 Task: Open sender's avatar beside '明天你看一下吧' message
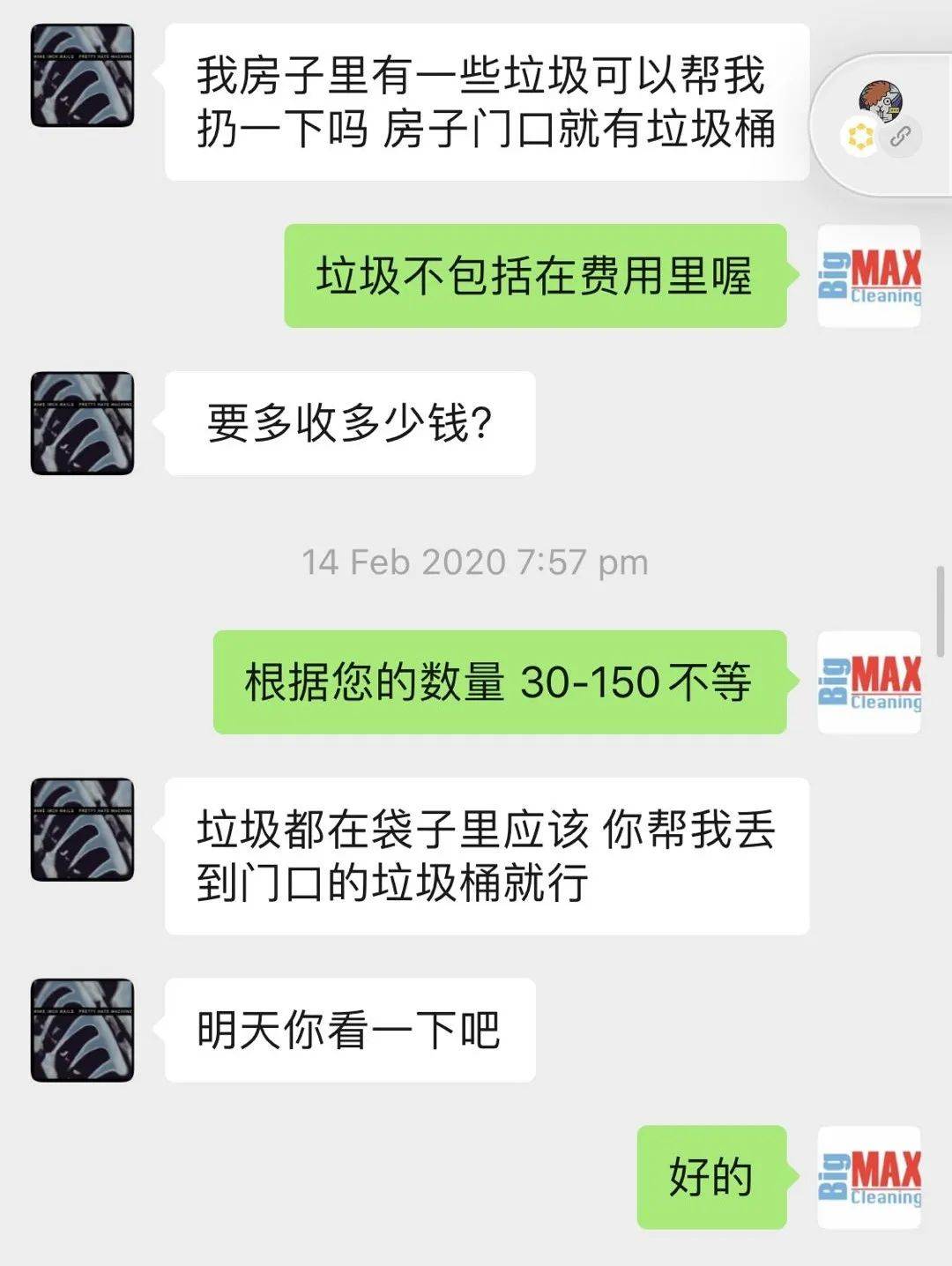[82, 1030]
